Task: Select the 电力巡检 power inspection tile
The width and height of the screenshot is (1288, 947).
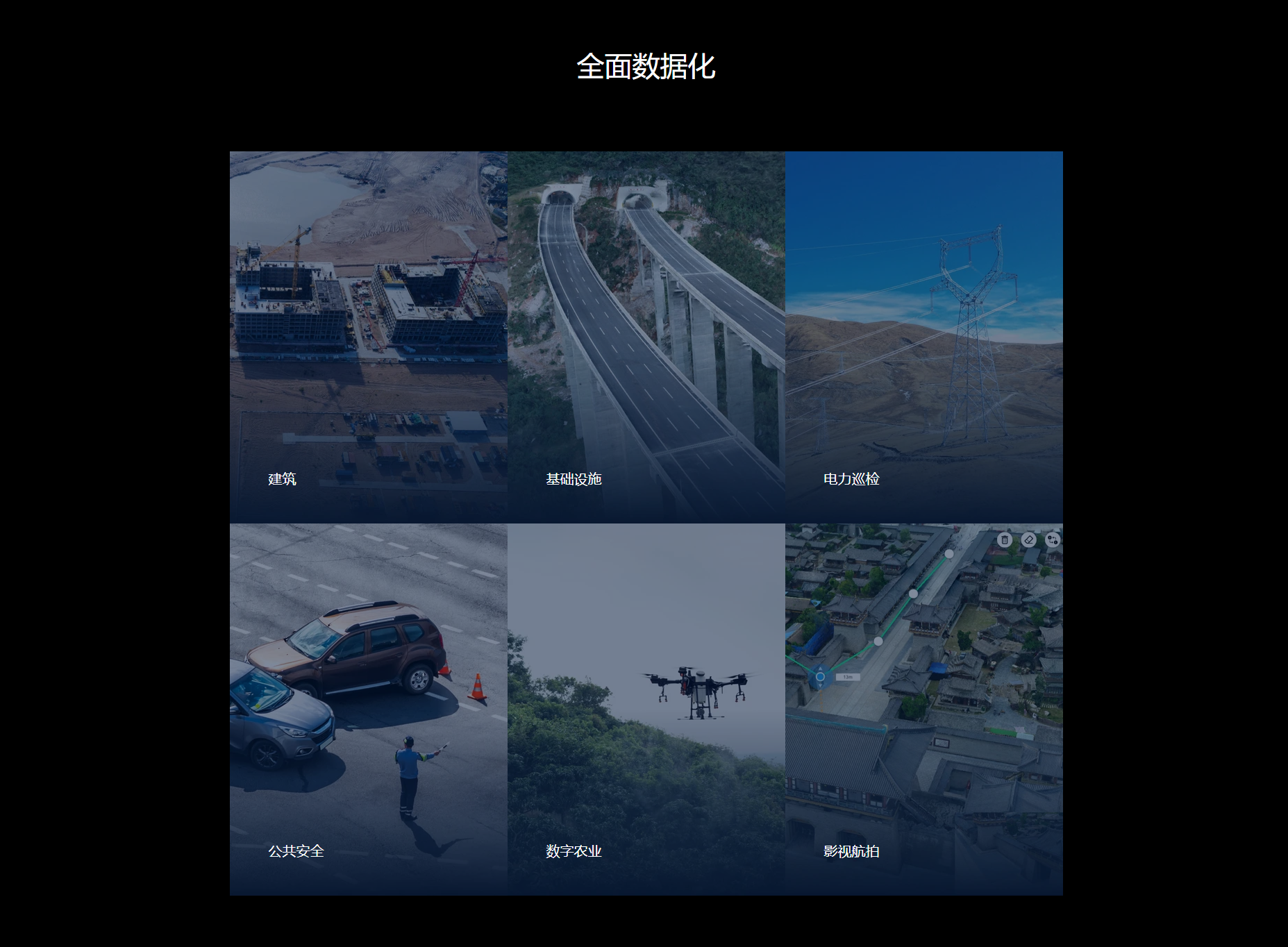Action: click(923, 337)
